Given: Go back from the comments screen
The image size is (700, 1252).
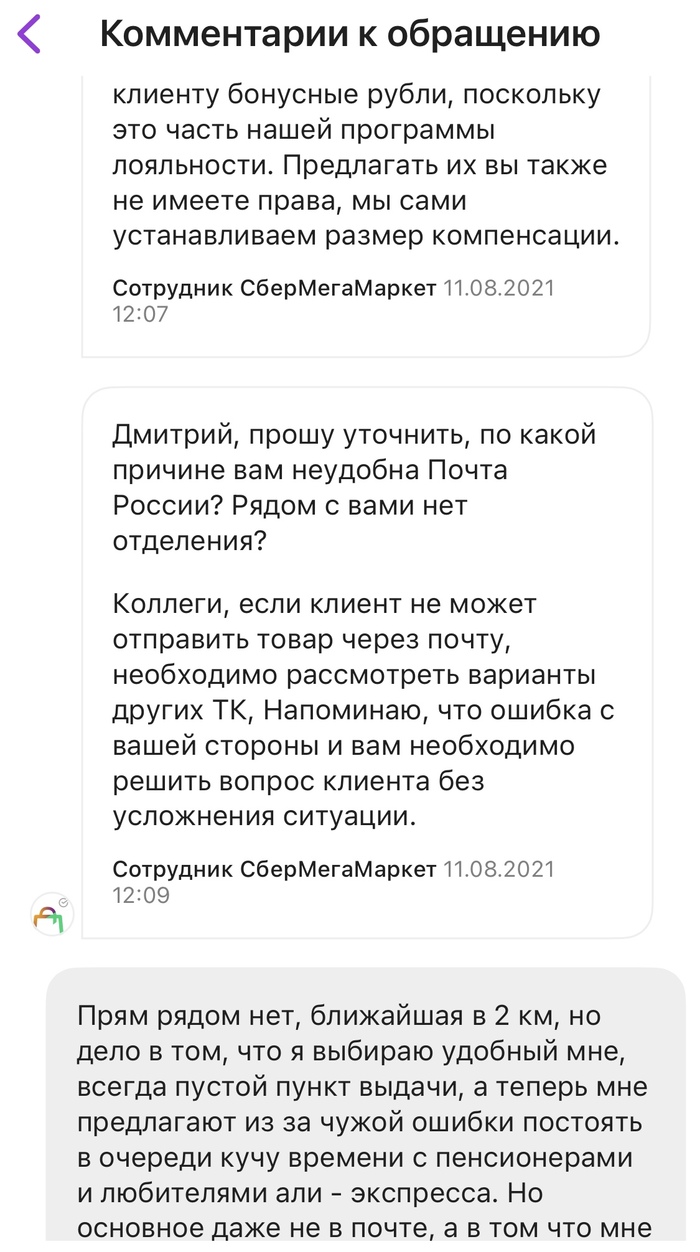Looking at the screenshot, I should tap(30, 34).
